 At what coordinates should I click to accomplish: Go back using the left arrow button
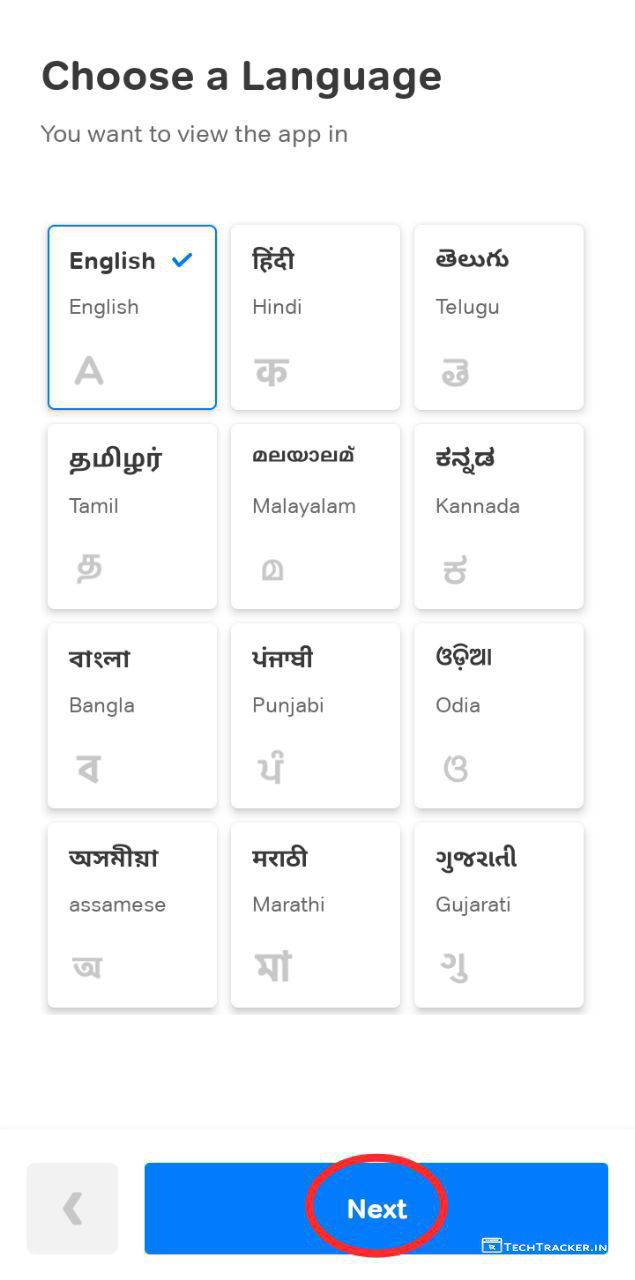pos(72,1208)
